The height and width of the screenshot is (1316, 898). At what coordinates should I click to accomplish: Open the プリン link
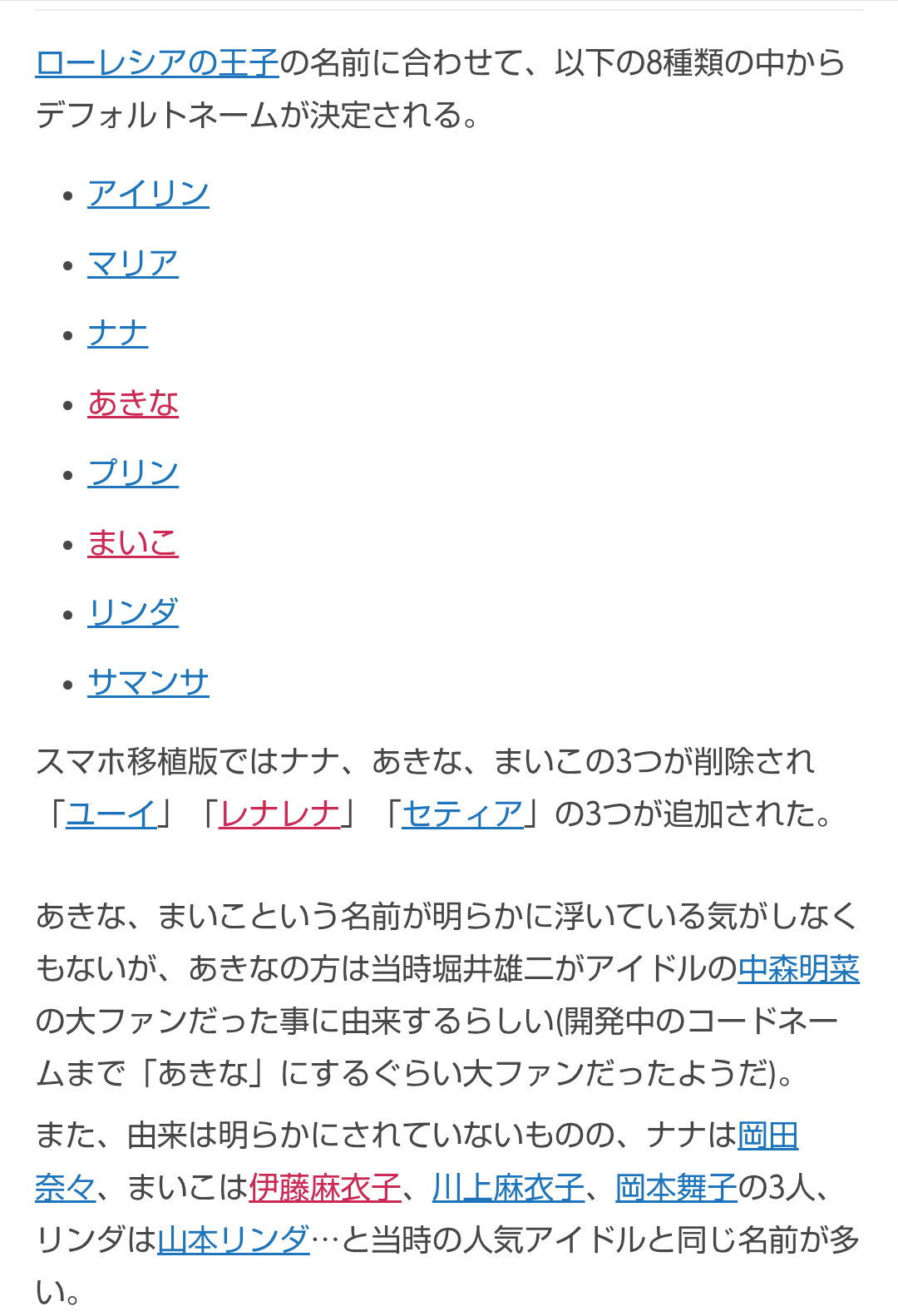pos(133,473)
